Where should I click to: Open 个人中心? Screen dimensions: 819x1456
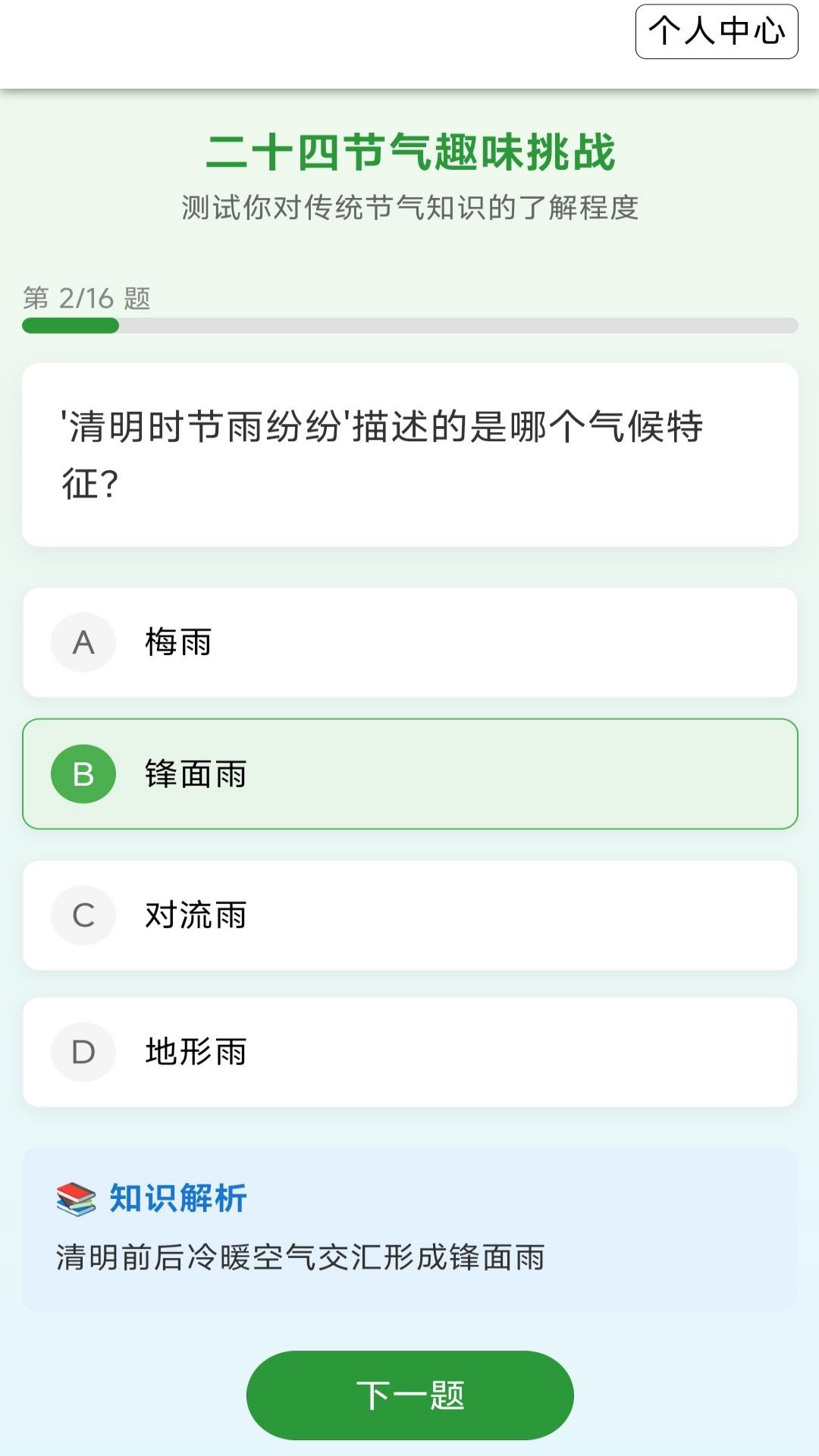pos(716,31)
